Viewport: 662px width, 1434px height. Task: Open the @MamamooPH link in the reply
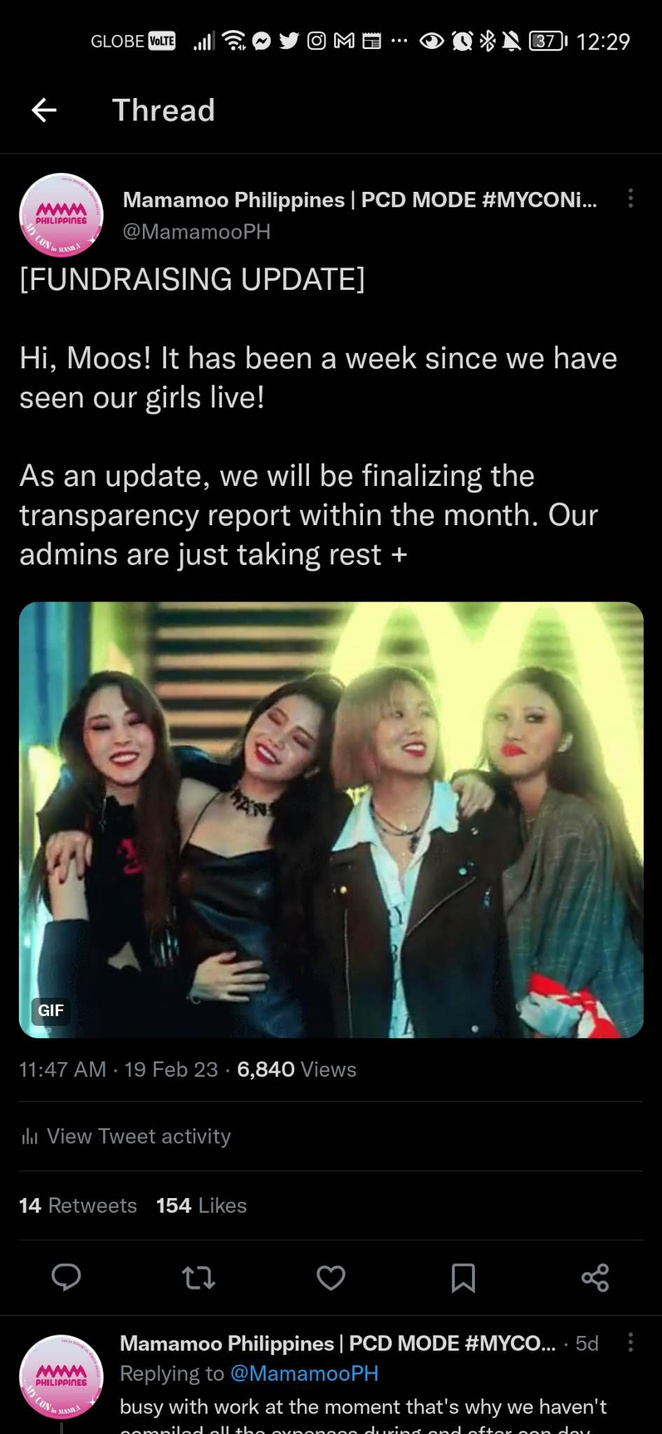coord(304,1373)
